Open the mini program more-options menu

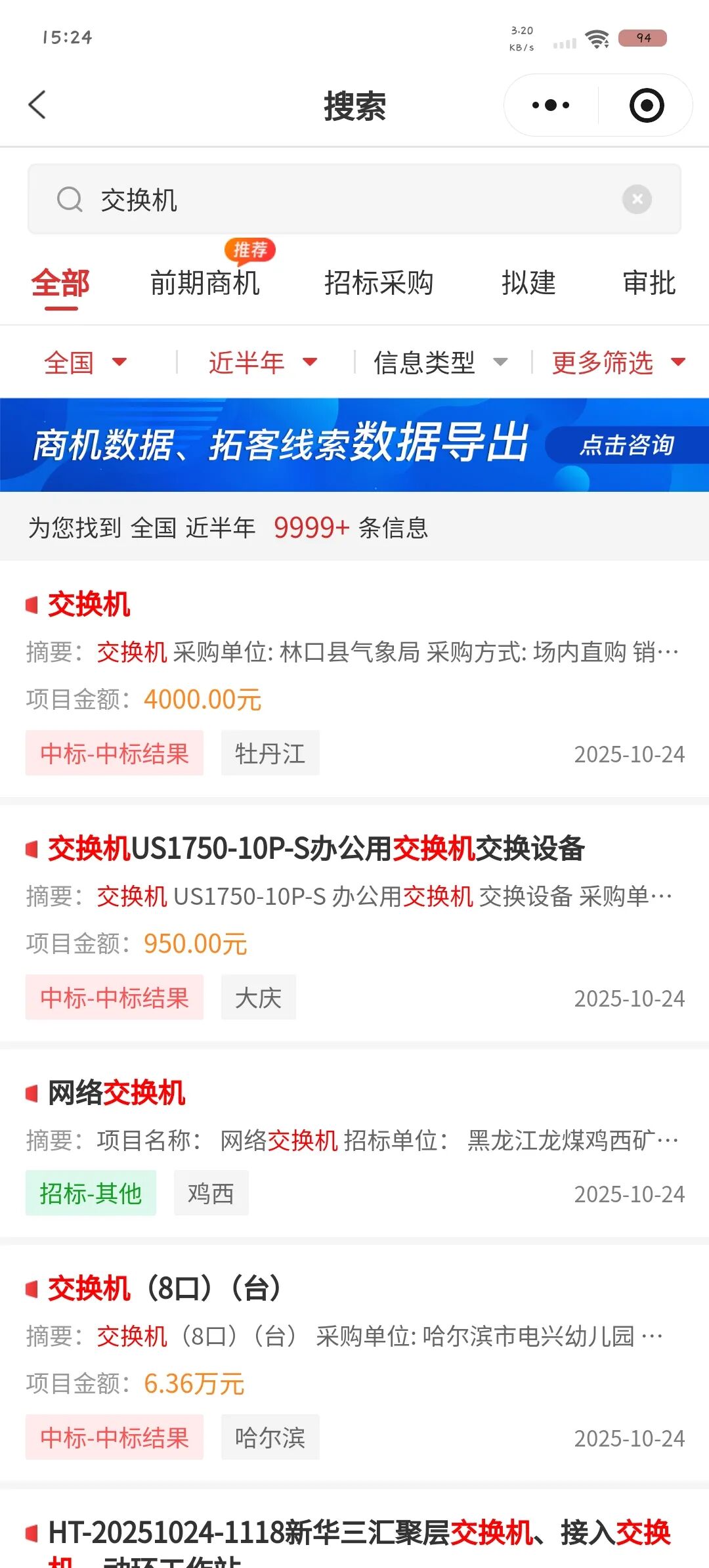tap(551, 105)
